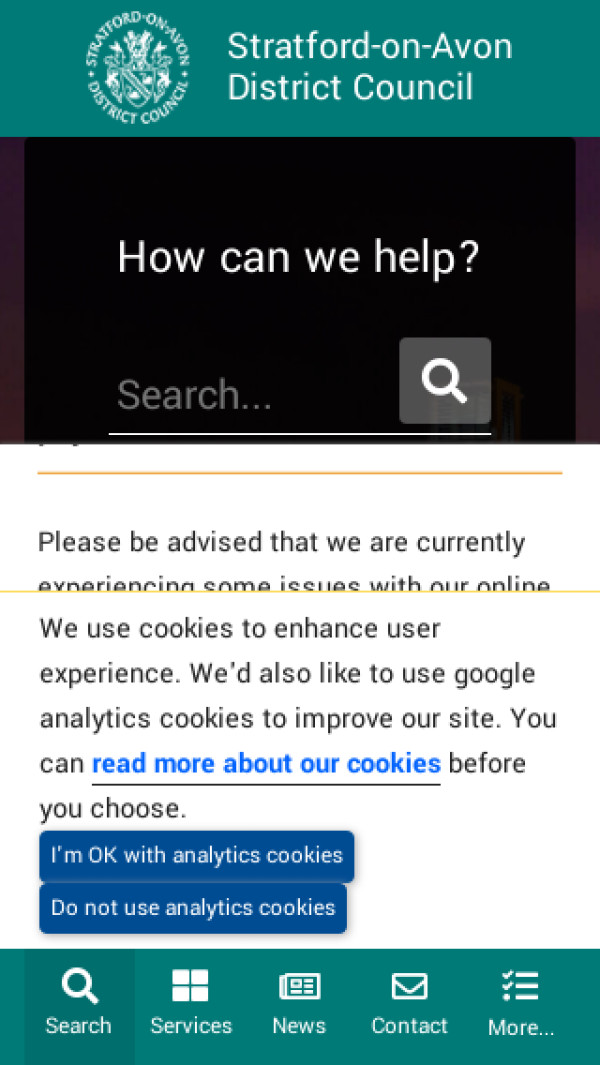Image resolution: width=600 pixels, height=1065 pixels.
Task: Tap the magnifying glass search button
Action: tap(445, 381)
